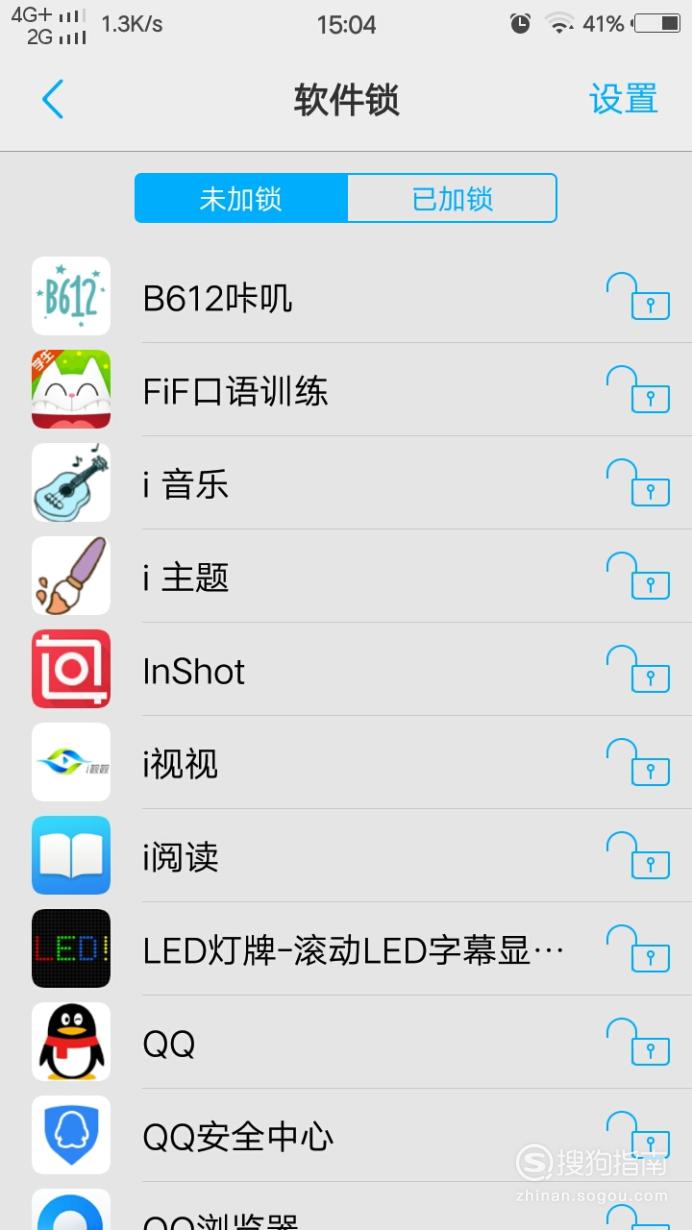The width and height of the screenshot is (692, 1230).
Task: Turn on the lock for QQ
Action: pos(638,1041)
